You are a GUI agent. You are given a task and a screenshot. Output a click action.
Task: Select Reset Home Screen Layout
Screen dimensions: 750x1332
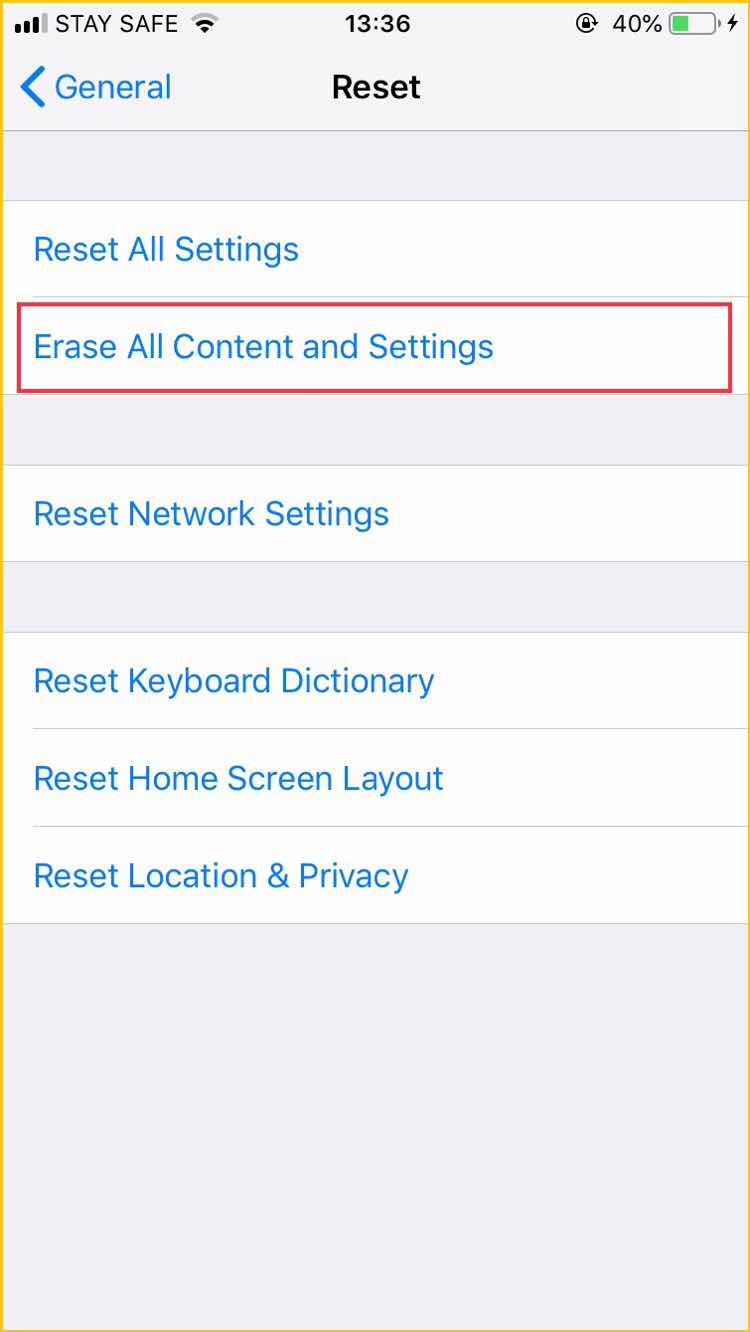pos(375,778)
